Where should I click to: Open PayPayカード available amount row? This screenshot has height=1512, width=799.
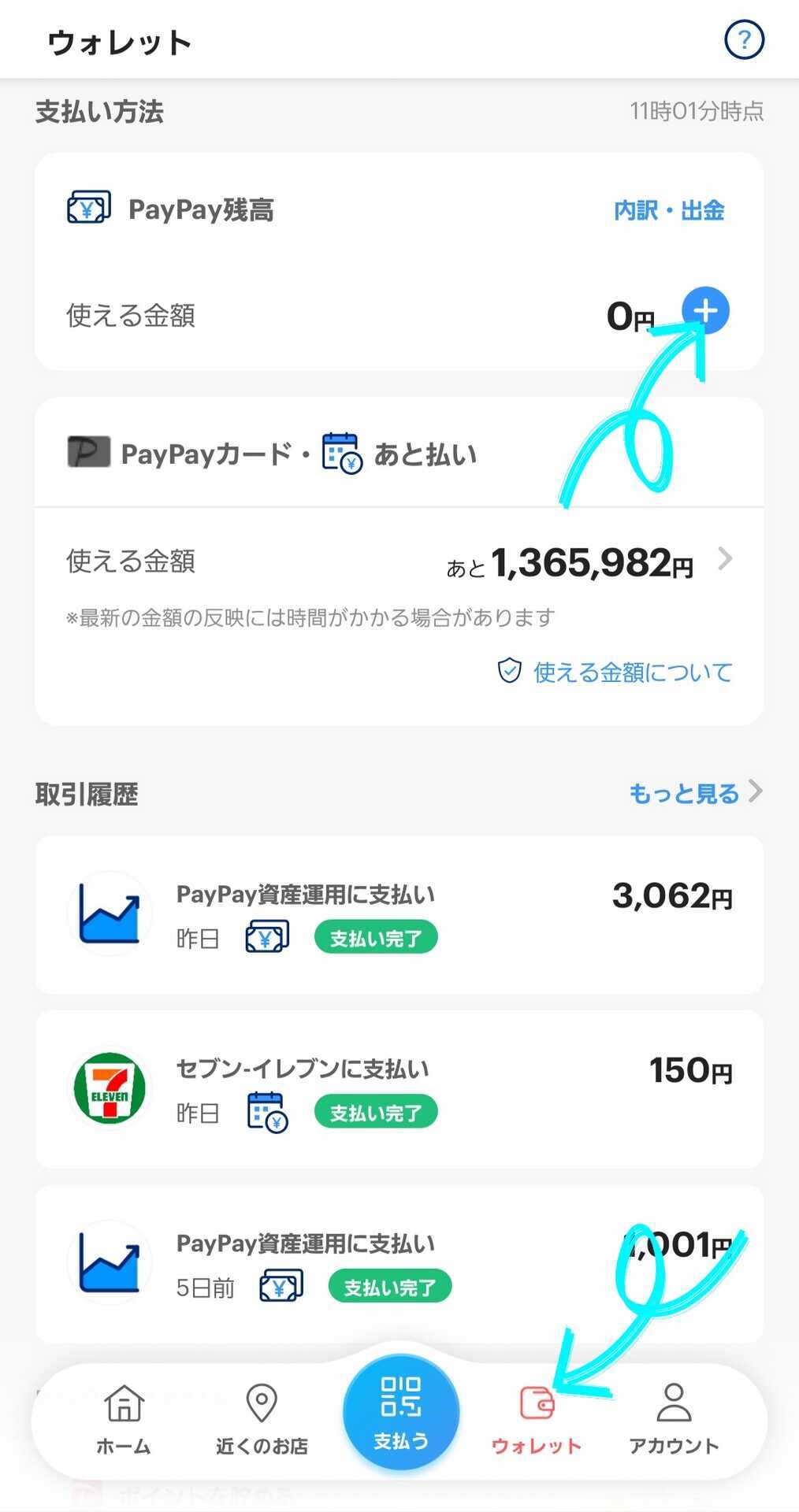click(x=399, y=561)
